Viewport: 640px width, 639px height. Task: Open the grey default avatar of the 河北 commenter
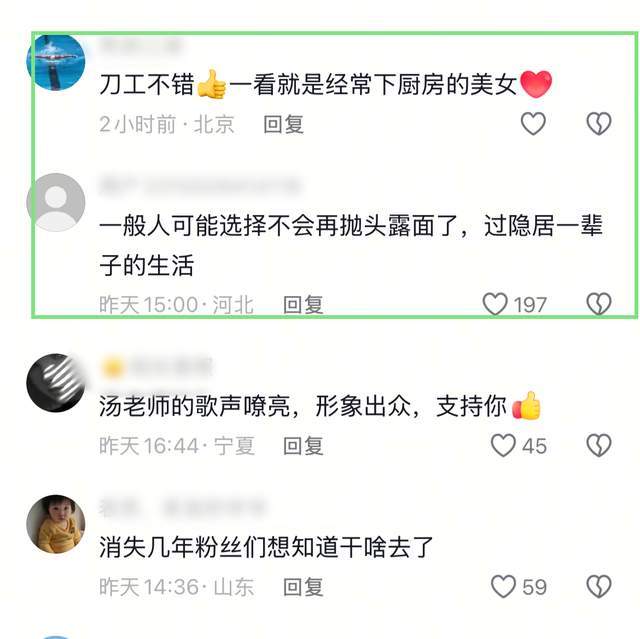pyautogui.click(x=55, y=203)
